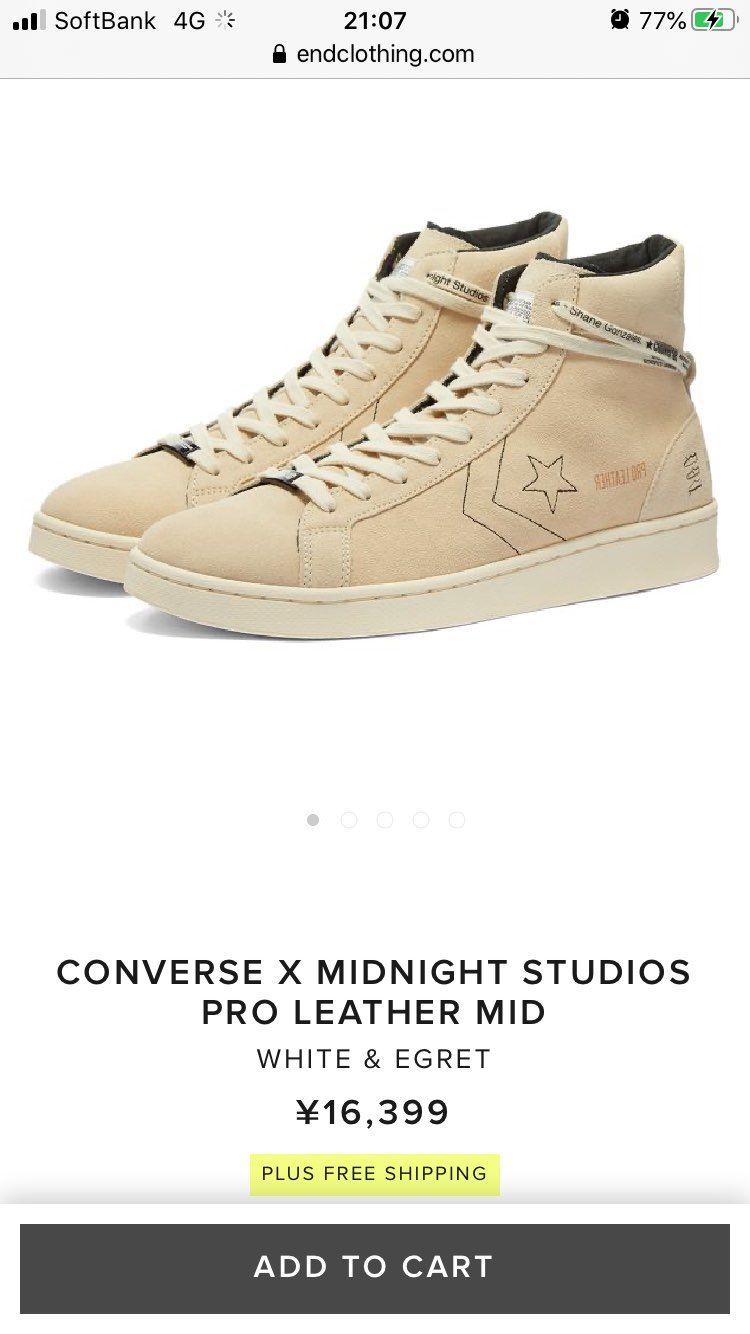Viewport: 750px width, 1334px height.
Task: Tap the endclothing.com address bar
Action: click(x=374, y=54)
